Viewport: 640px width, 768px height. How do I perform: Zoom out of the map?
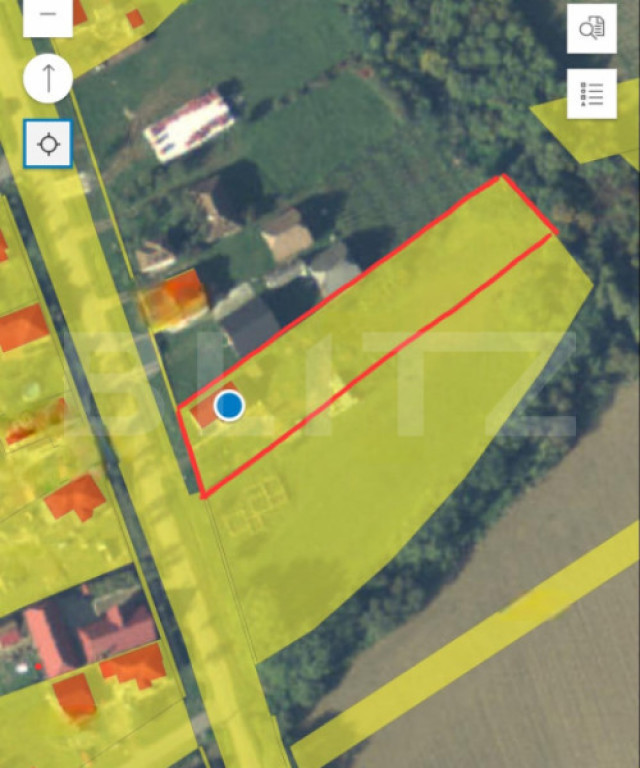(48, 15)
